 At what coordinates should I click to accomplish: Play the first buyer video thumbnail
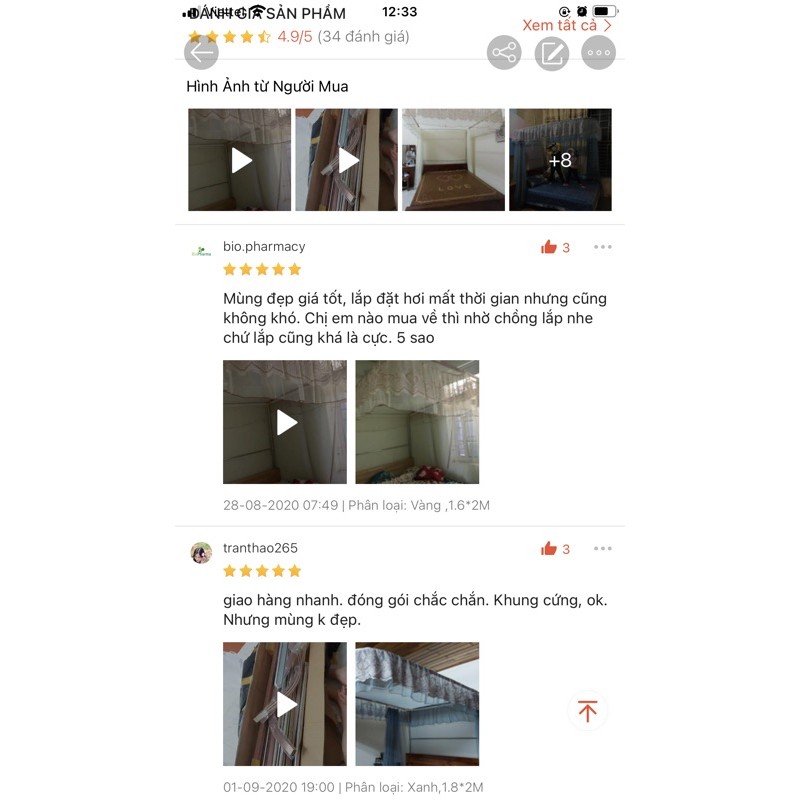[x=240, y=160]
